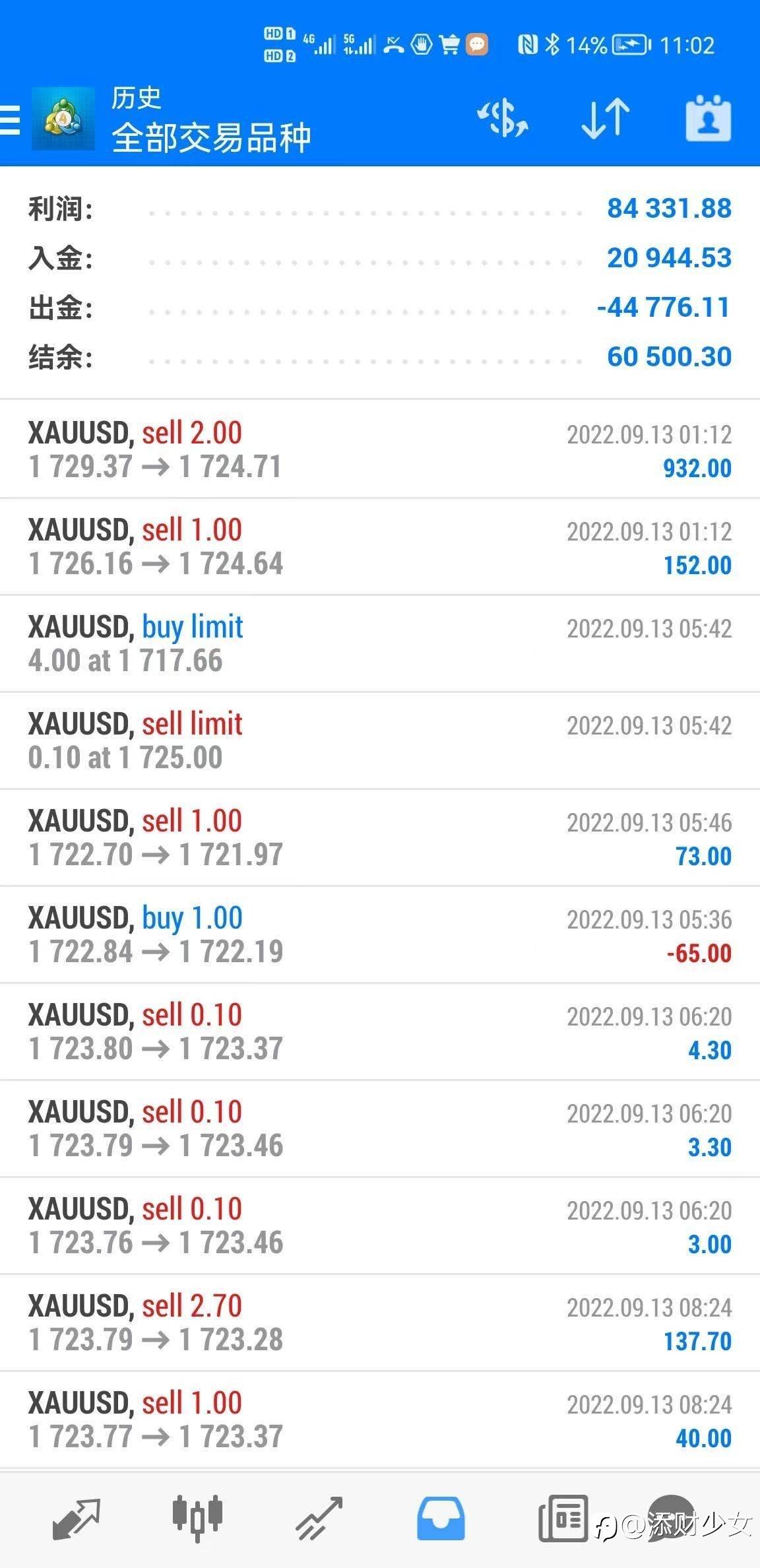Open the XAUUSD buy limit order at 1 717.66
Image resolution: width=760 pixels, height=1568 pixels.
tap(379, 643)
